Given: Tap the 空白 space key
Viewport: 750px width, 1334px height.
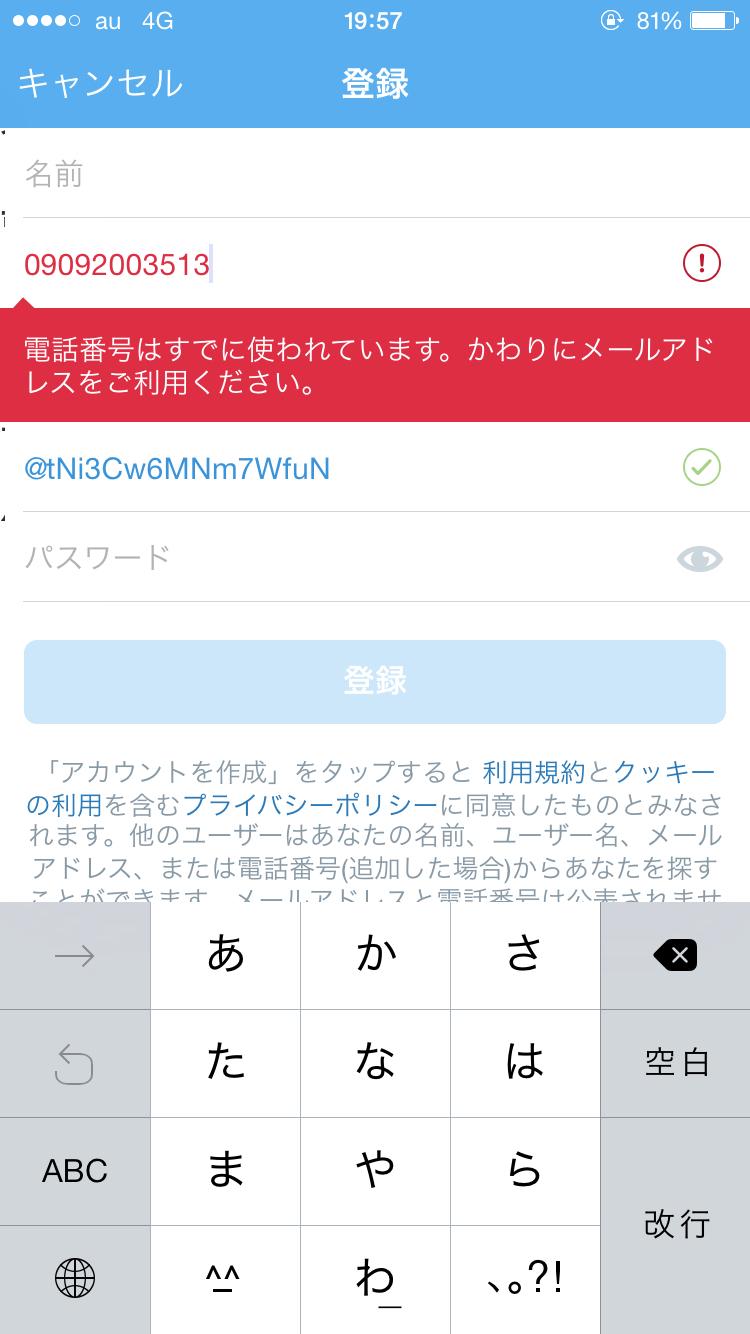Looking at the screenshot, I should coord(675,1063).
